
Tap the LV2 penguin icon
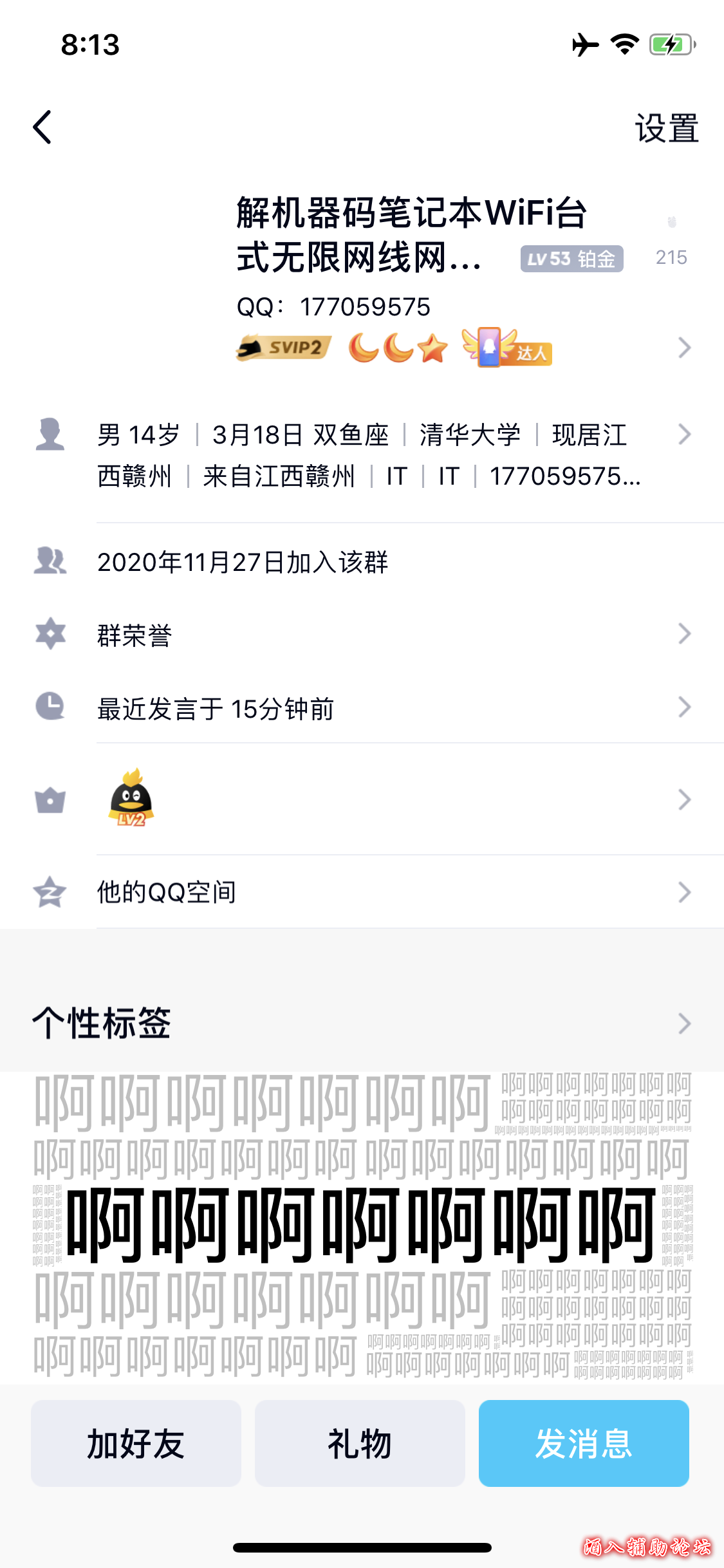129,800
